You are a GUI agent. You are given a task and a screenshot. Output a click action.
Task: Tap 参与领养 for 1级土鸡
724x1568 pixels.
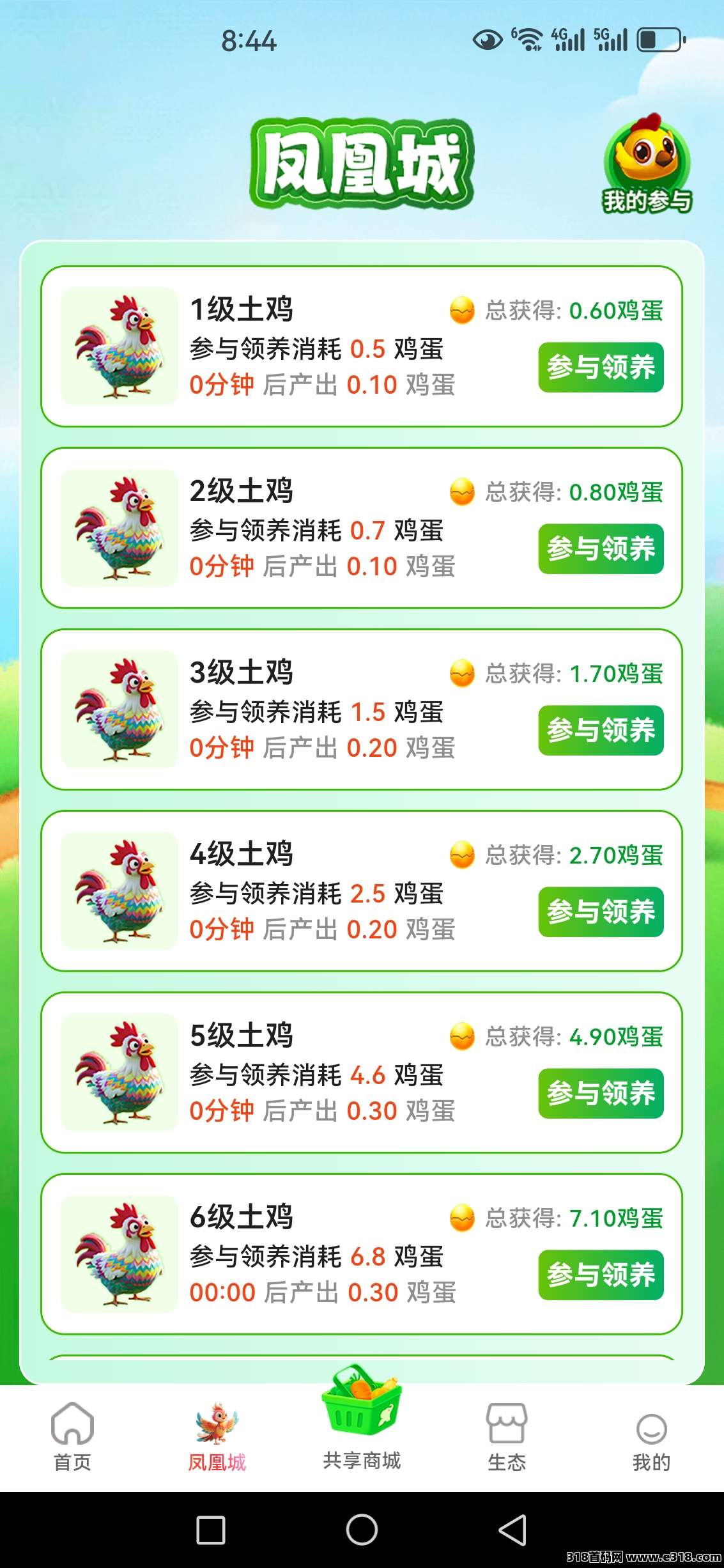[x=601, y=368]
